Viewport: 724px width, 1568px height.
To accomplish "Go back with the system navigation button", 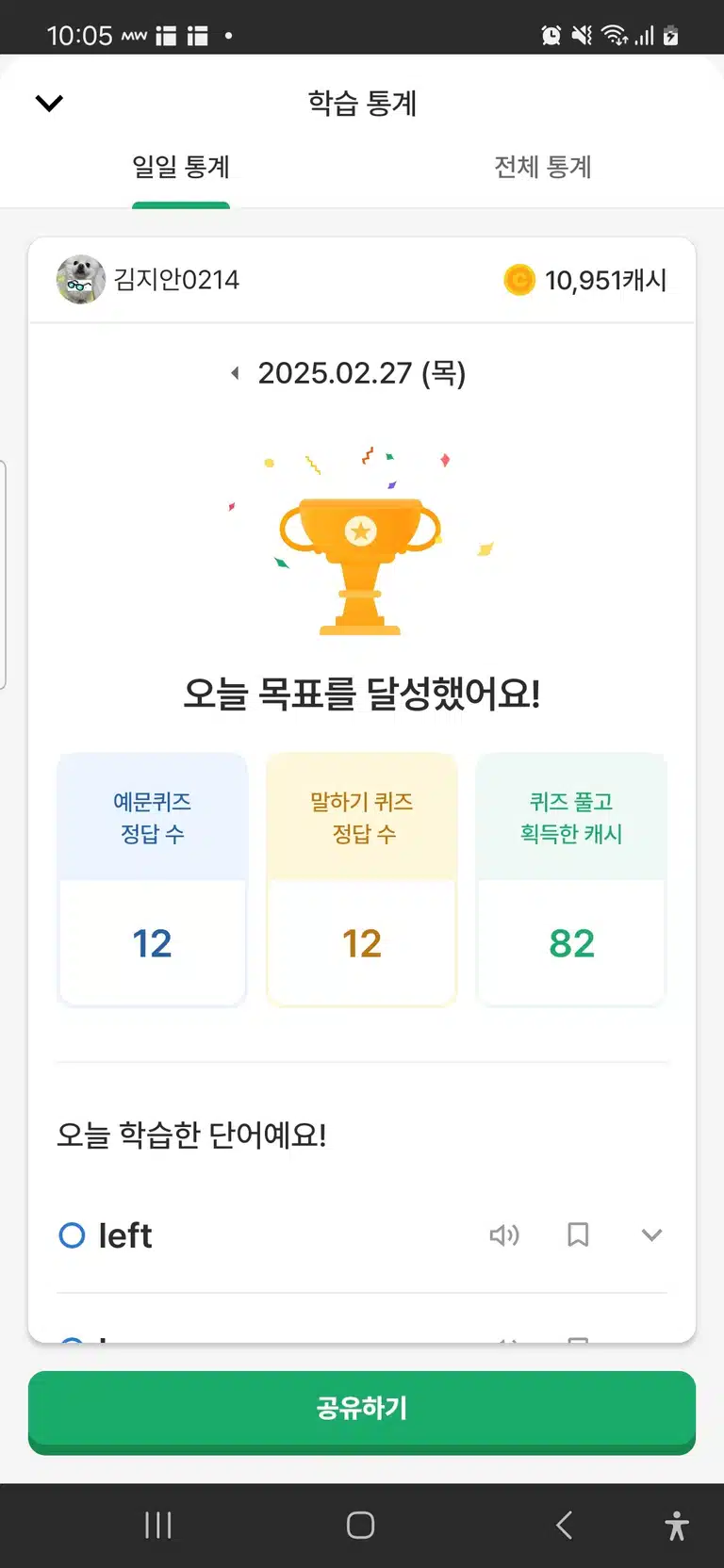I will click(x=564, y=1525).
